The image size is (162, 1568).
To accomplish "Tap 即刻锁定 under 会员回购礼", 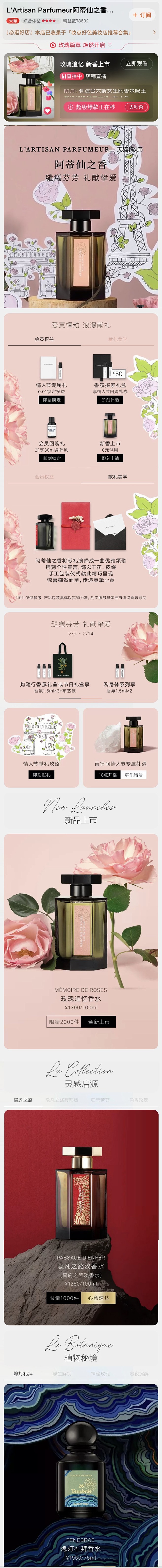I will (x=52, y=458).
